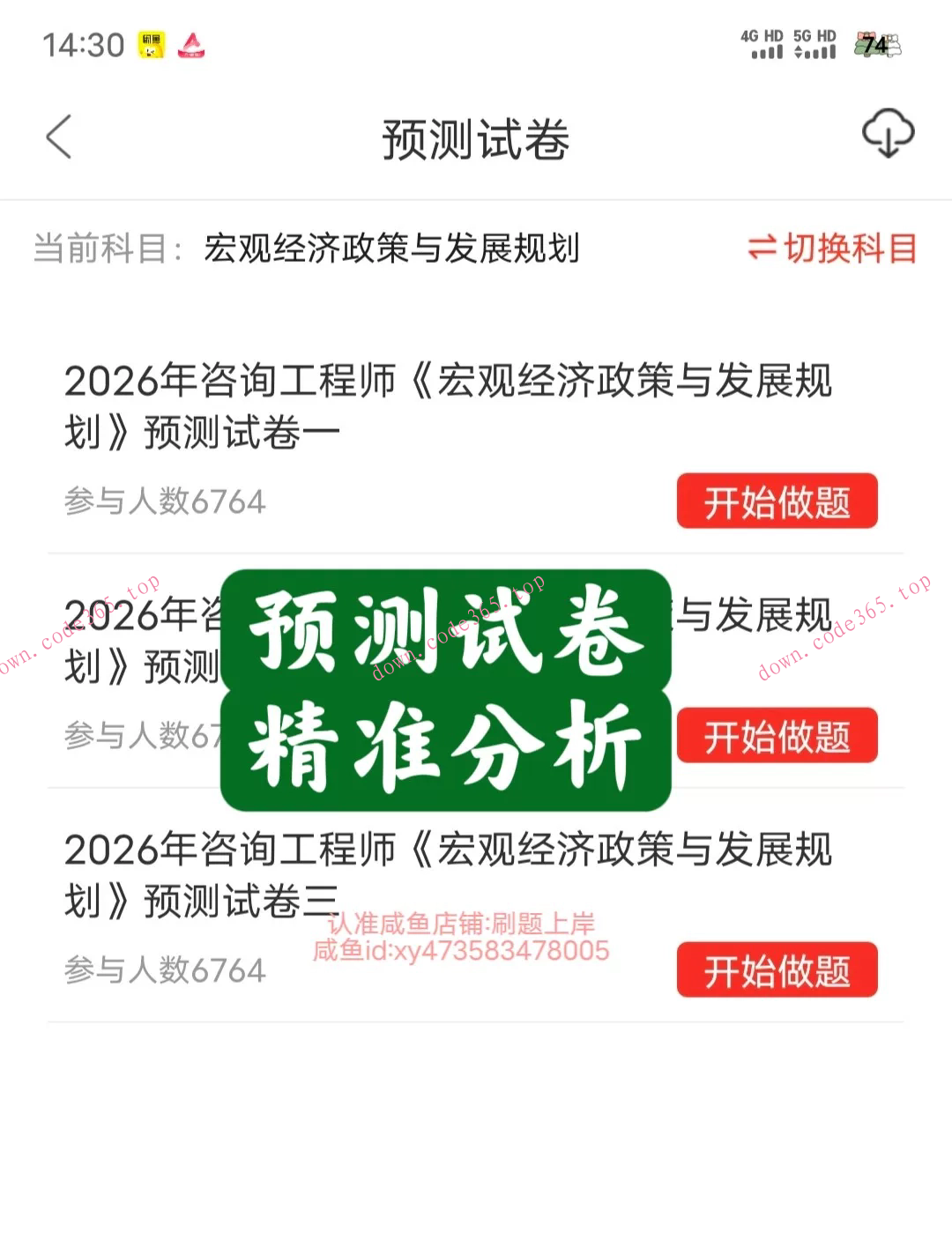Select the subject 宏观经济政策与发展规划
Screen dimensions: 952x1255
tap(394, 249)
